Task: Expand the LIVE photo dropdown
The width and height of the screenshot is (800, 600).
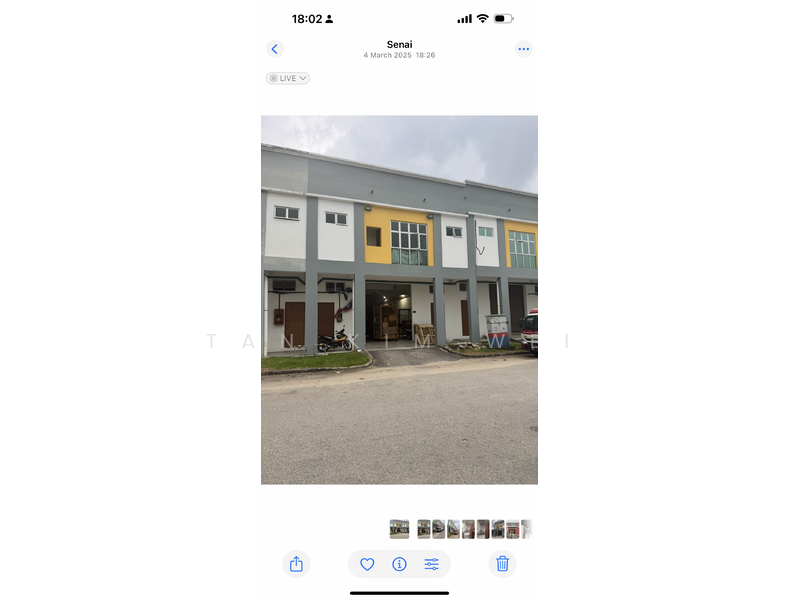Action: point(288,78)
